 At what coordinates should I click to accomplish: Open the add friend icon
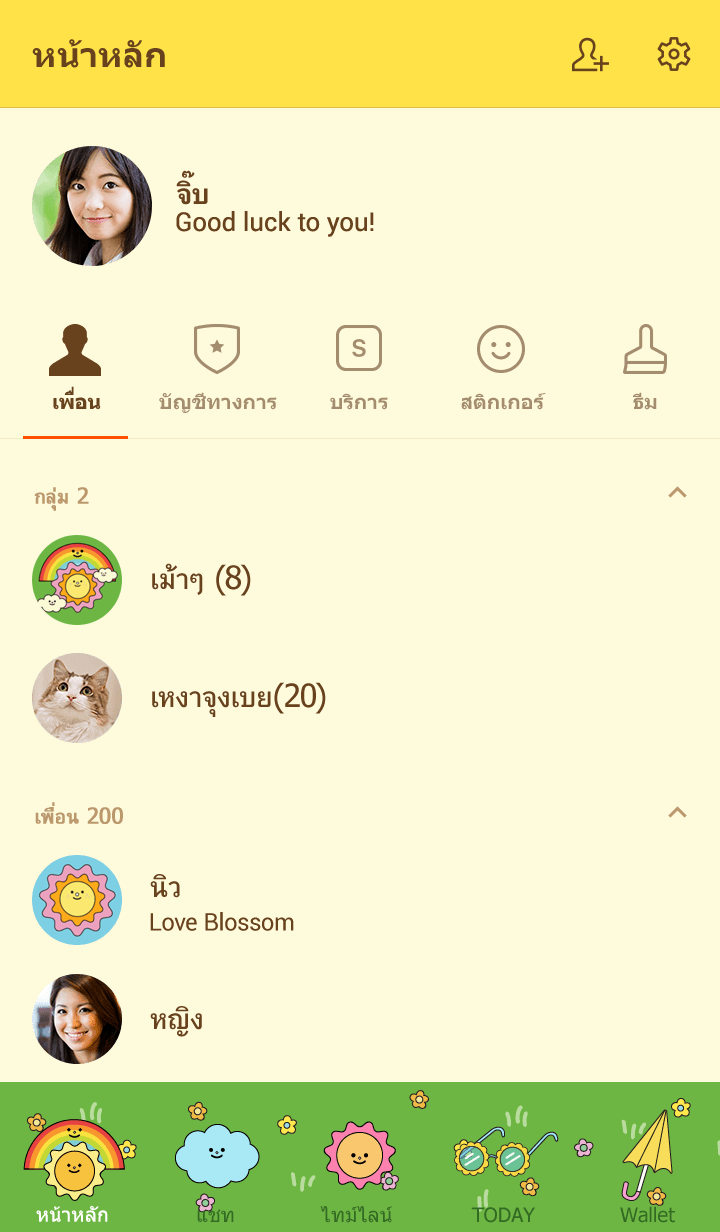[x=589, y=55]
